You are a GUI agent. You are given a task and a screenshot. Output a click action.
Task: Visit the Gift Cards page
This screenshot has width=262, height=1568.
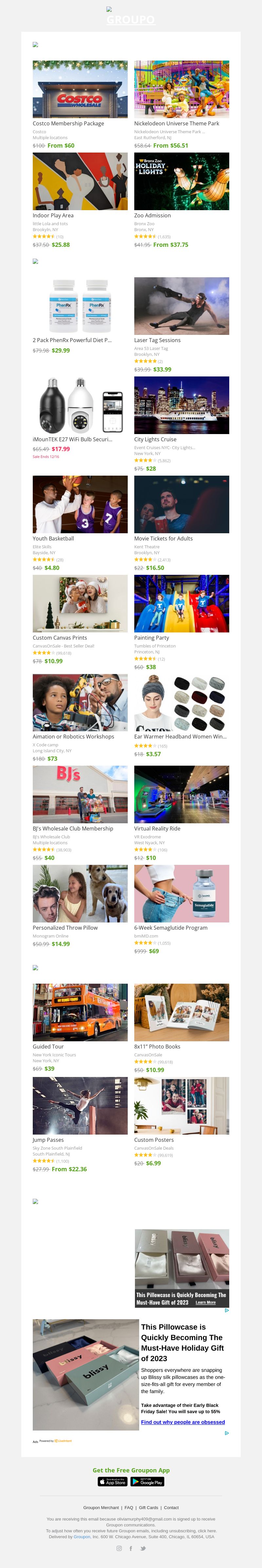[x=148, y=1508]
